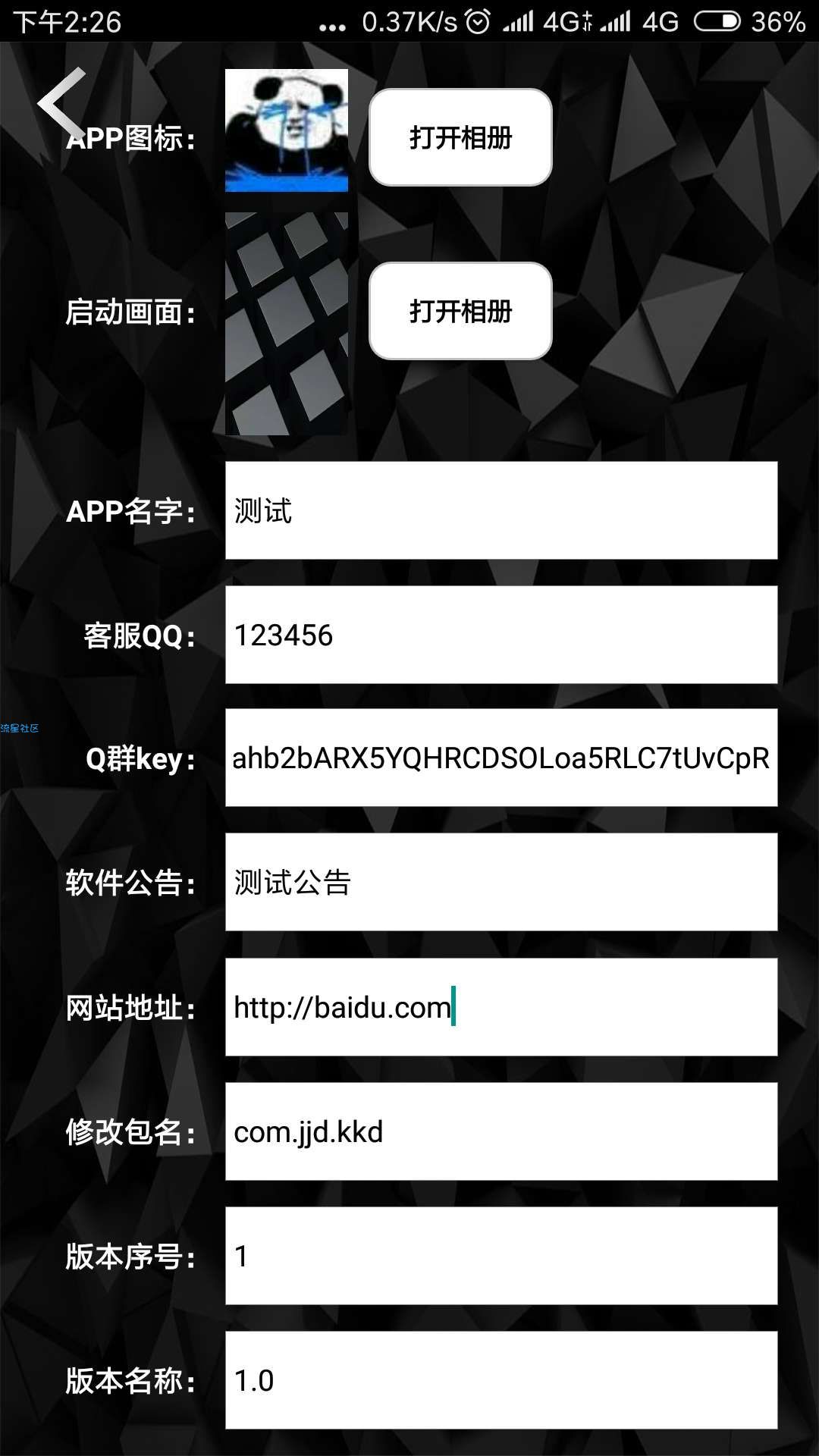Edit the 版本序号 field
Viewport: 819px width, 1456px height.
(x=500, y=1256)
